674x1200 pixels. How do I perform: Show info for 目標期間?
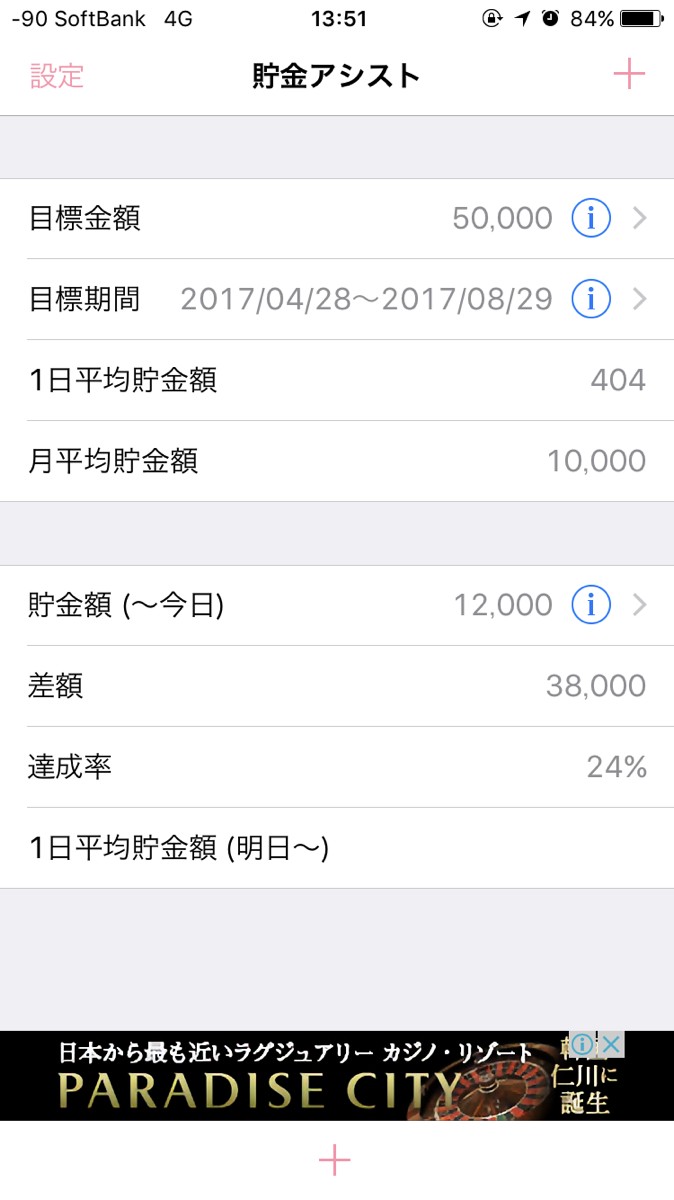[x=591, y=299]
